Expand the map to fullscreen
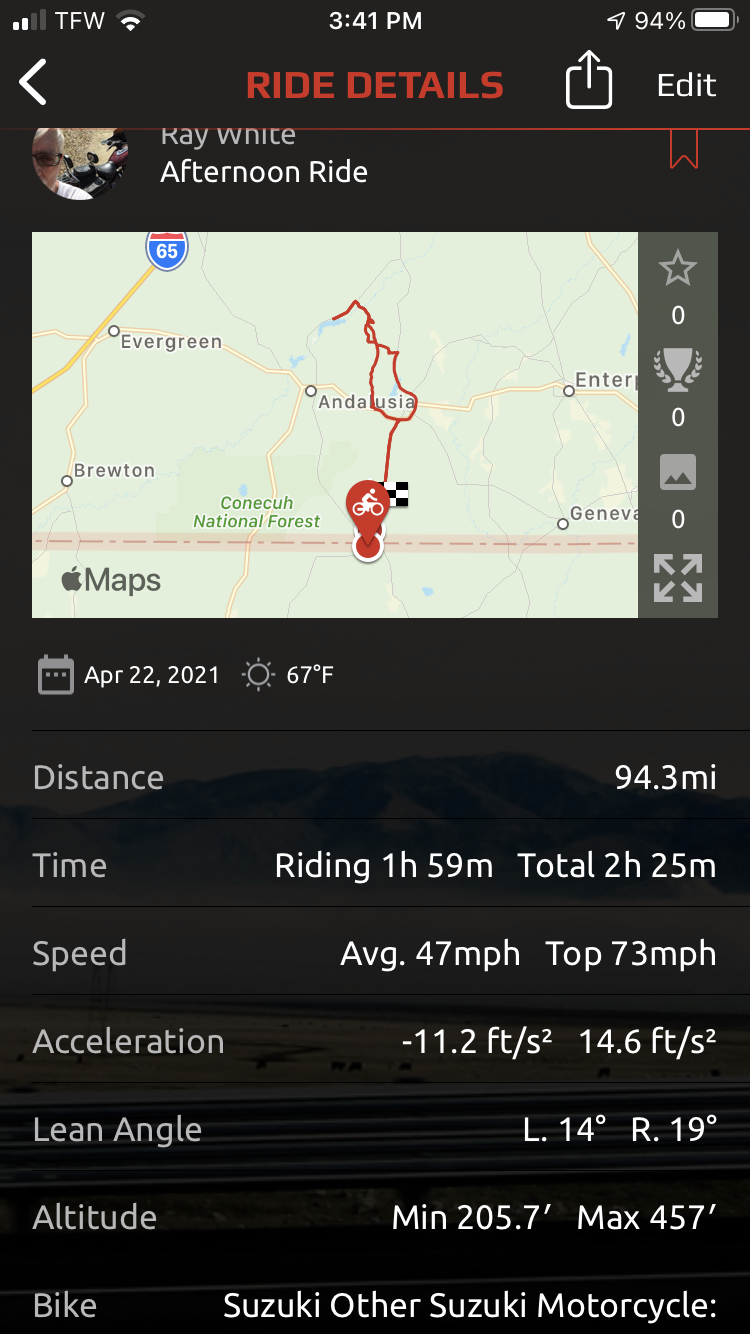Screen dimensions: 750x1334 click(678, 578)
